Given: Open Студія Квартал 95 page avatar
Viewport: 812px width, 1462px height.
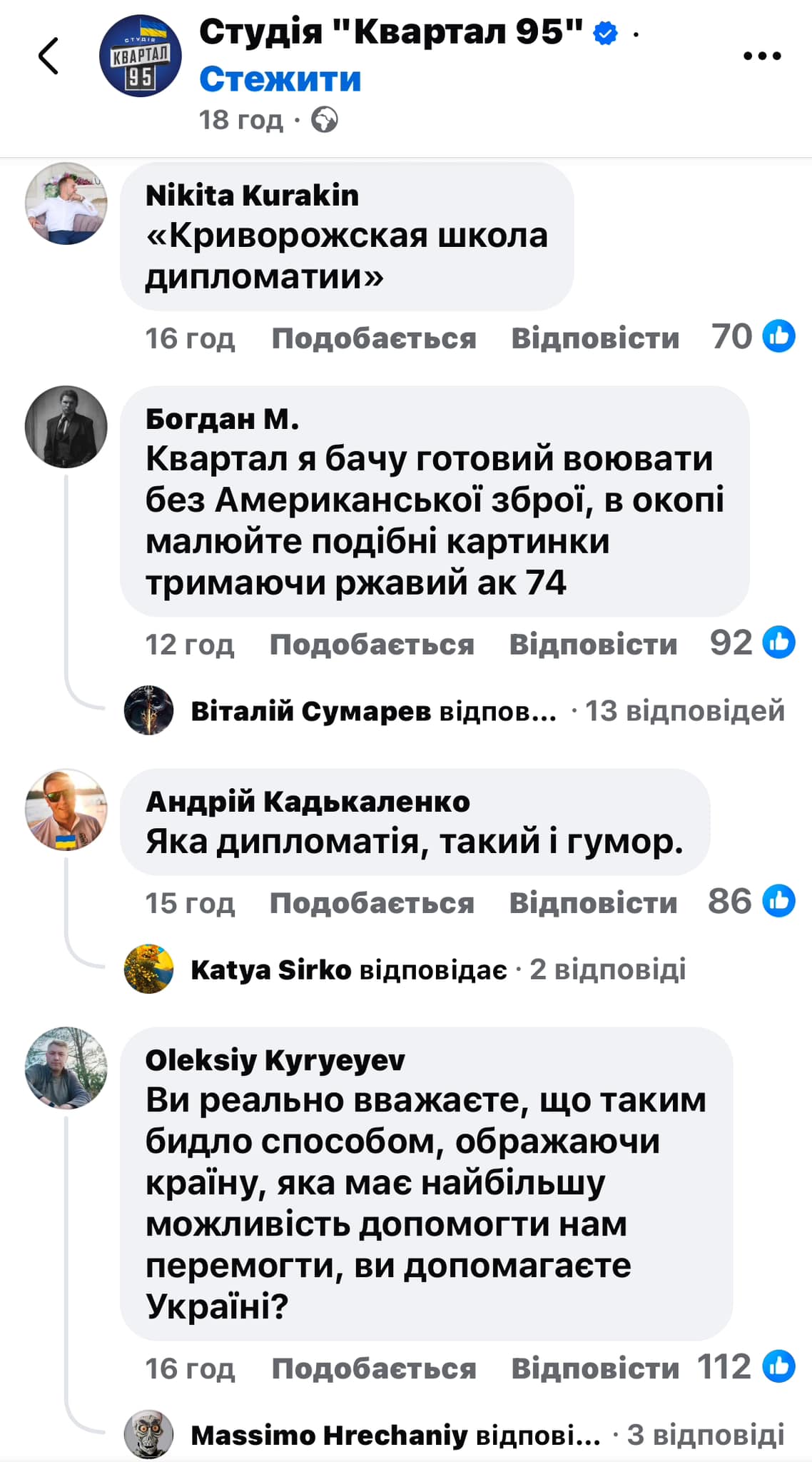Looking at the screenshot, I should click(x=140, y=56).
